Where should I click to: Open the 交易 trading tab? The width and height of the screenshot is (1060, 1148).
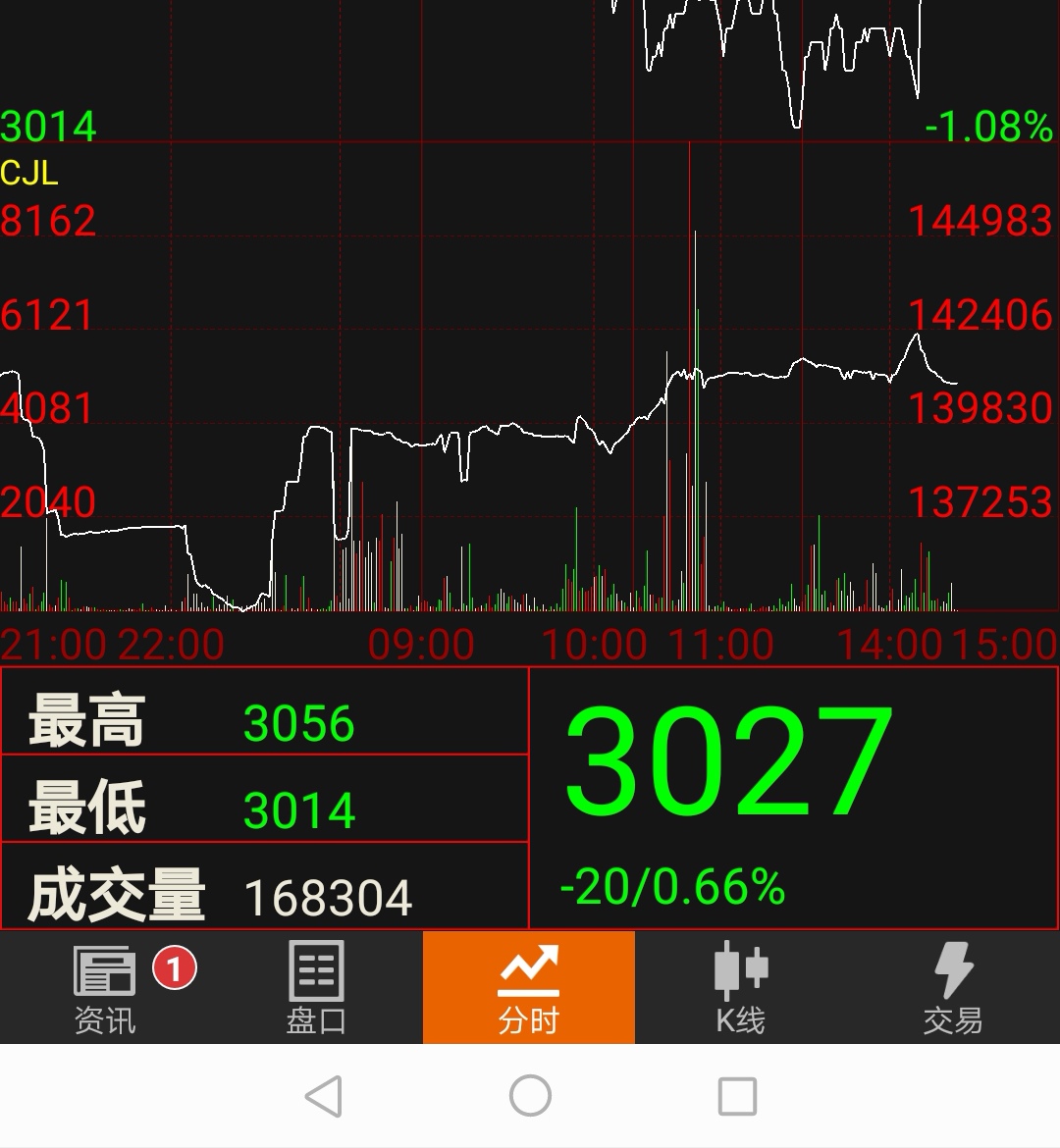pos(952,988)
